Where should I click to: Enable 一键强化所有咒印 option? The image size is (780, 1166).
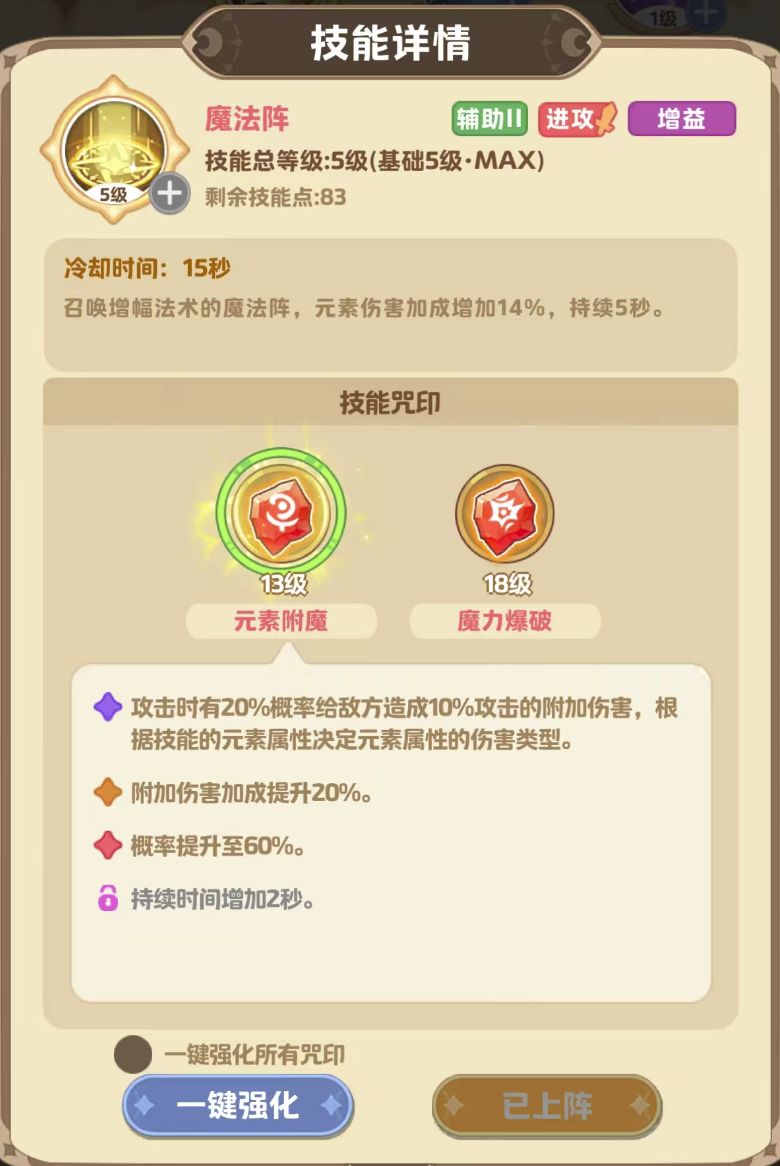(x=133, y=1052)
